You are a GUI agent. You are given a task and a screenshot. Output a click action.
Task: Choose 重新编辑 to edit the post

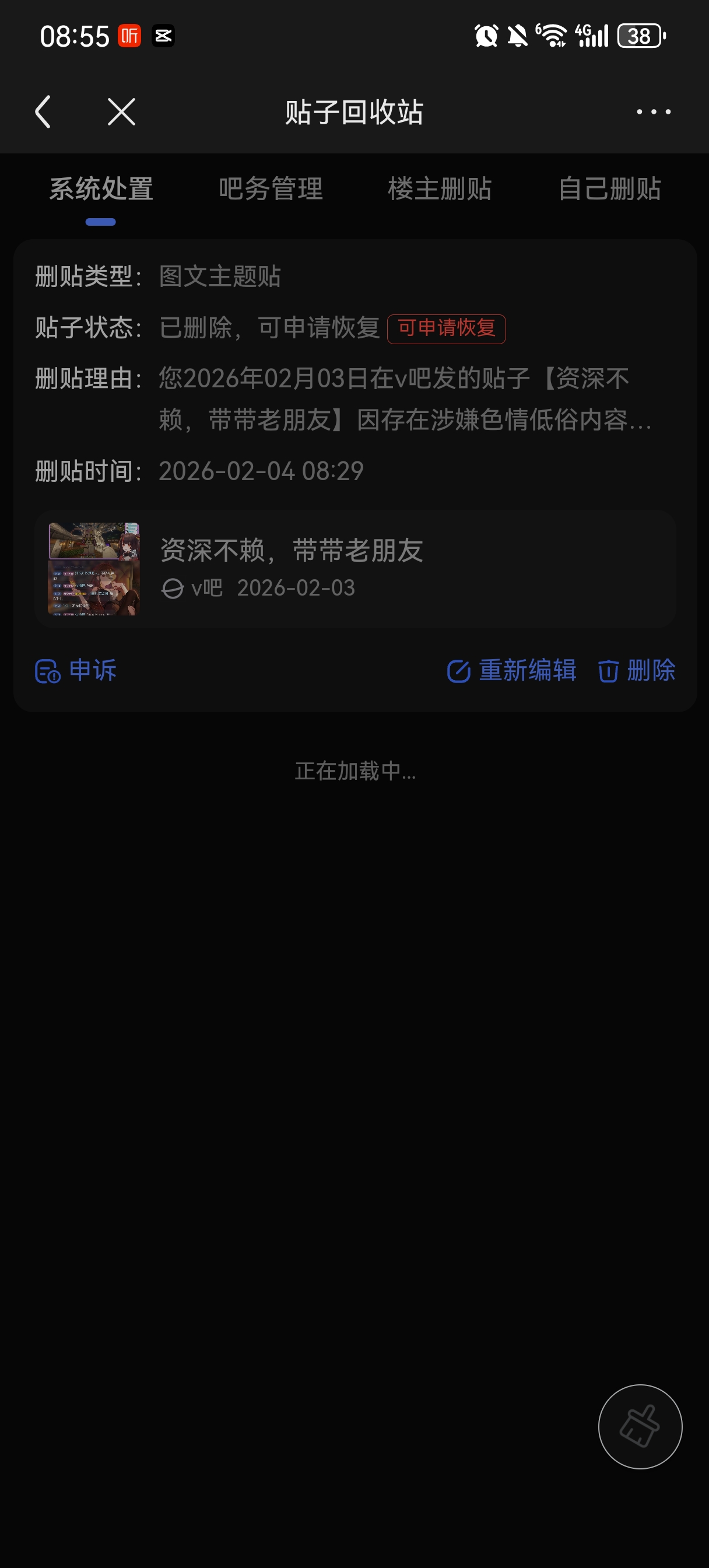(x=512, y=671)
